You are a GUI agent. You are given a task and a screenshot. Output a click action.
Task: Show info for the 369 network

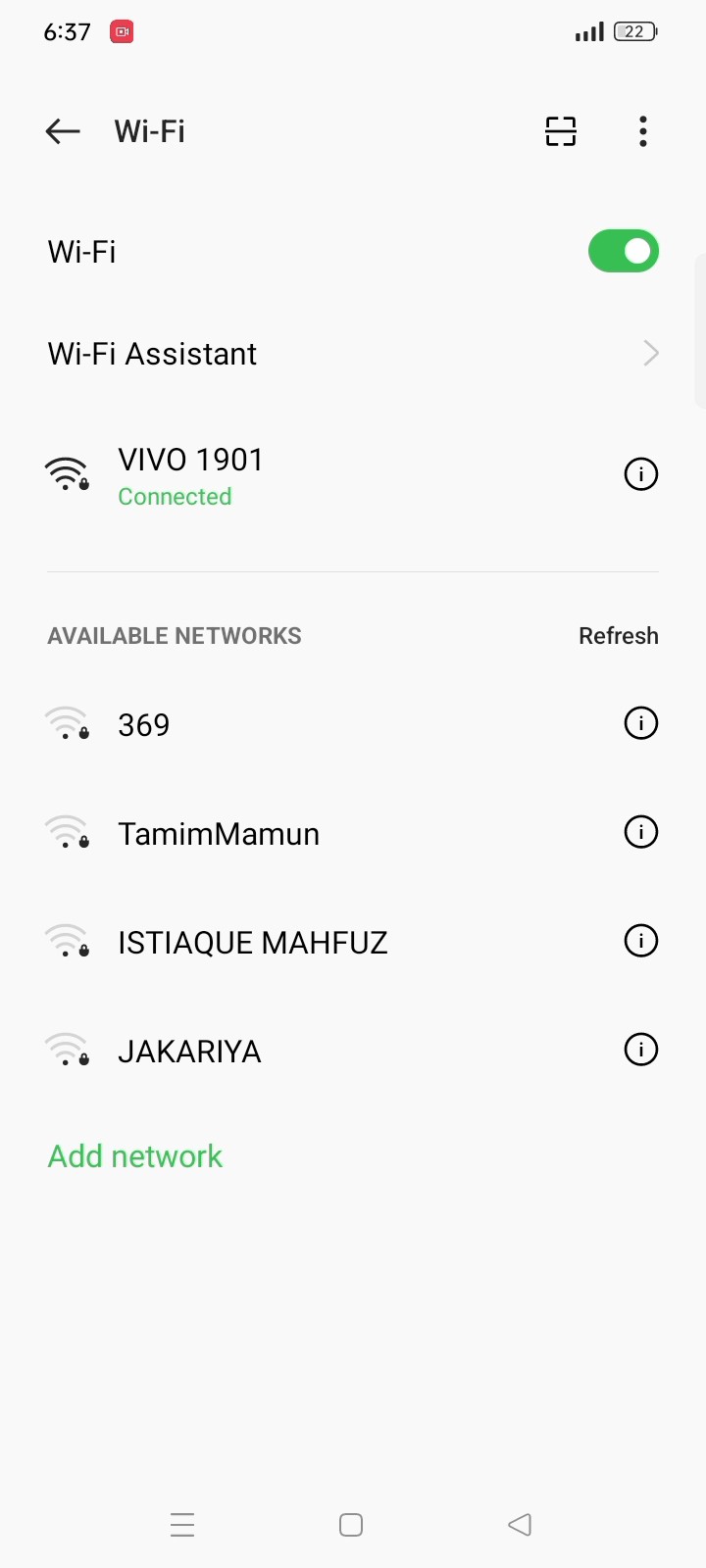coord(641,724)
